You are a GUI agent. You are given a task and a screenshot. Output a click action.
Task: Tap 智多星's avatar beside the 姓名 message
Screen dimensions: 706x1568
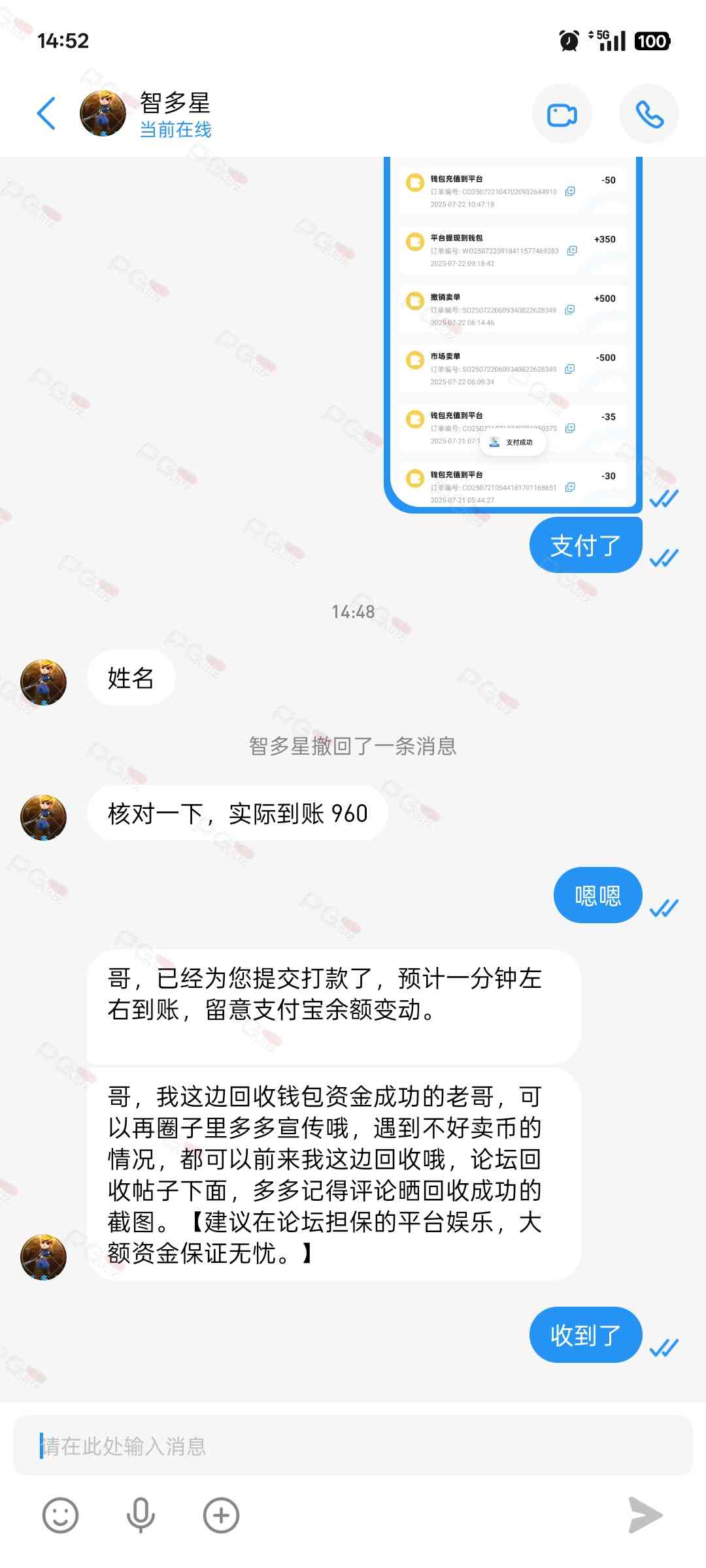(44, 682)
